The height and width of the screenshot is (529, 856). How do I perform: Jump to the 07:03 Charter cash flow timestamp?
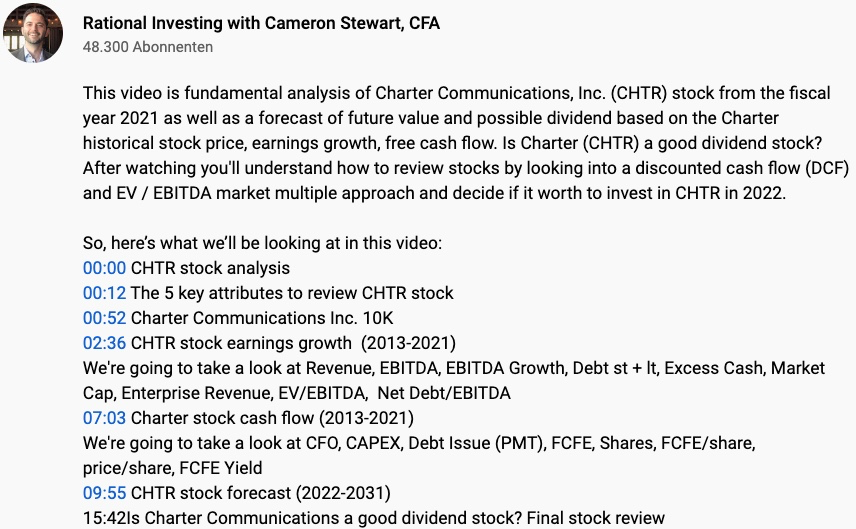[x=104, y=418]
